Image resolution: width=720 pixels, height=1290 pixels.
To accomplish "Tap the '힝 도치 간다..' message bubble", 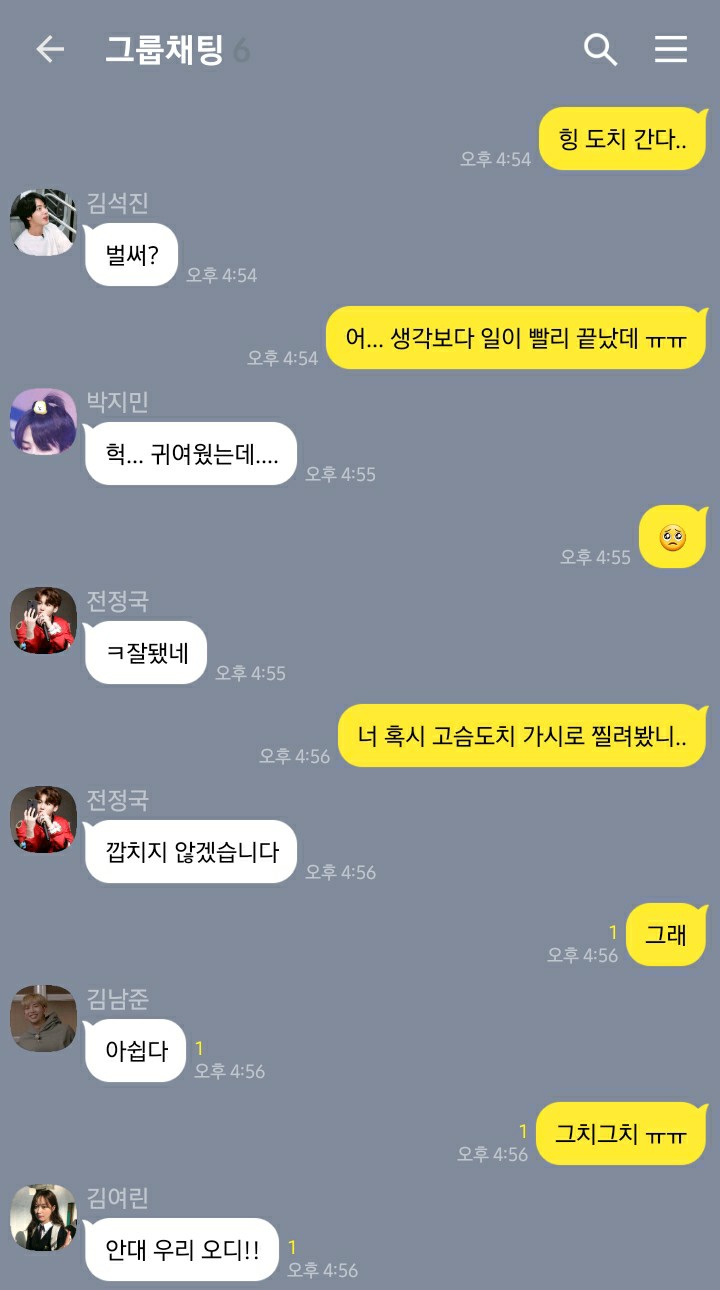I will [x=622, y=138].
